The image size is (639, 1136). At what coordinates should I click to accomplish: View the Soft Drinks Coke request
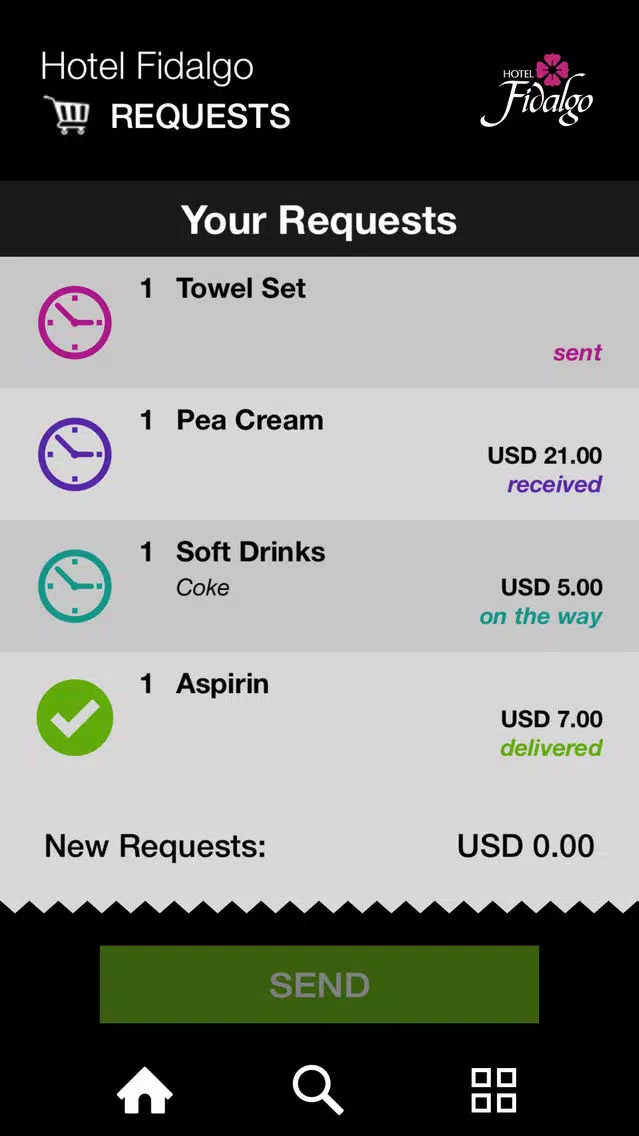tap(320, 585)
